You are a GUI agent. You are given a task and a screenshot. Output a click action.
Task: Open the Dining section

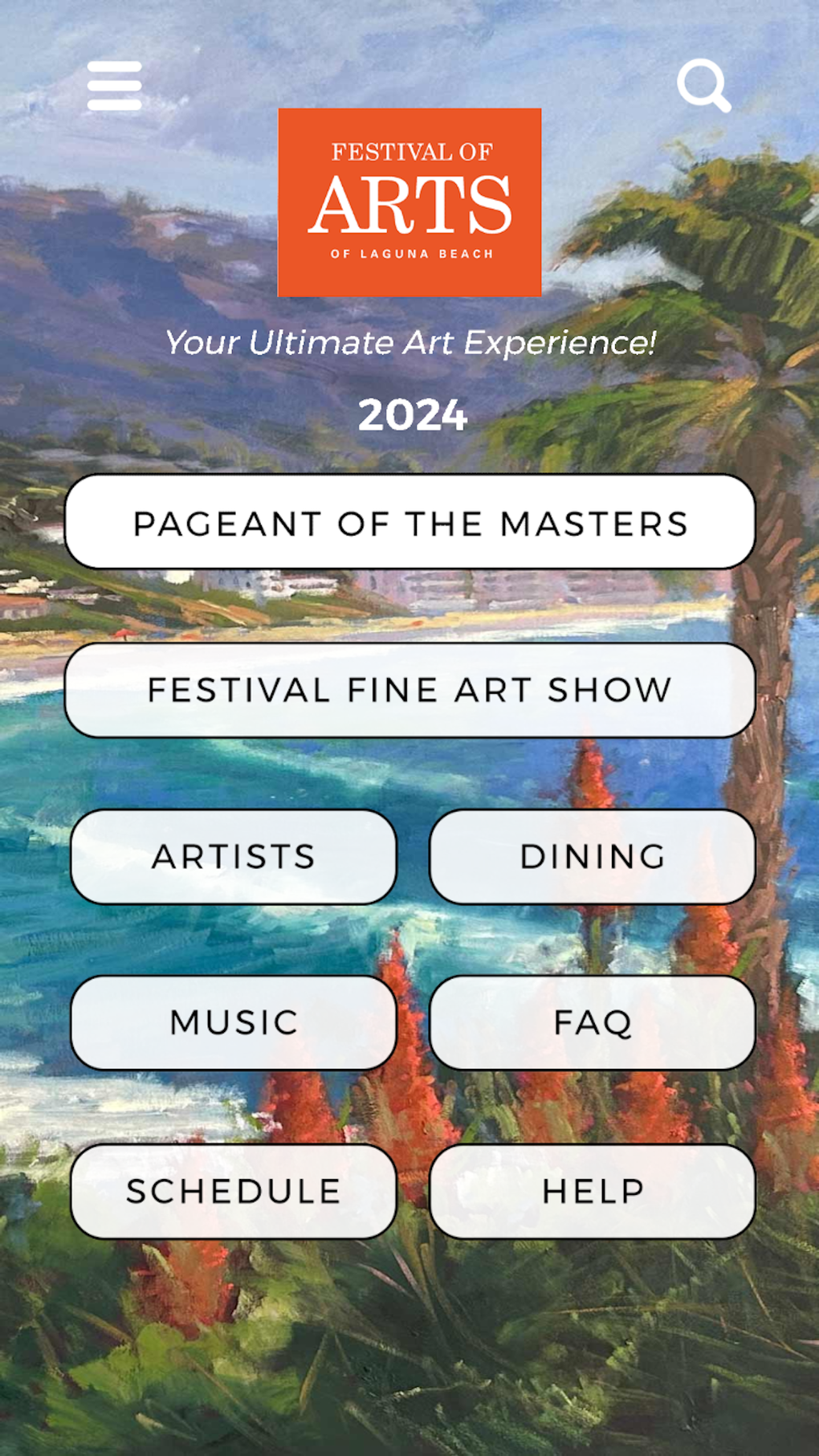point(593,857)
